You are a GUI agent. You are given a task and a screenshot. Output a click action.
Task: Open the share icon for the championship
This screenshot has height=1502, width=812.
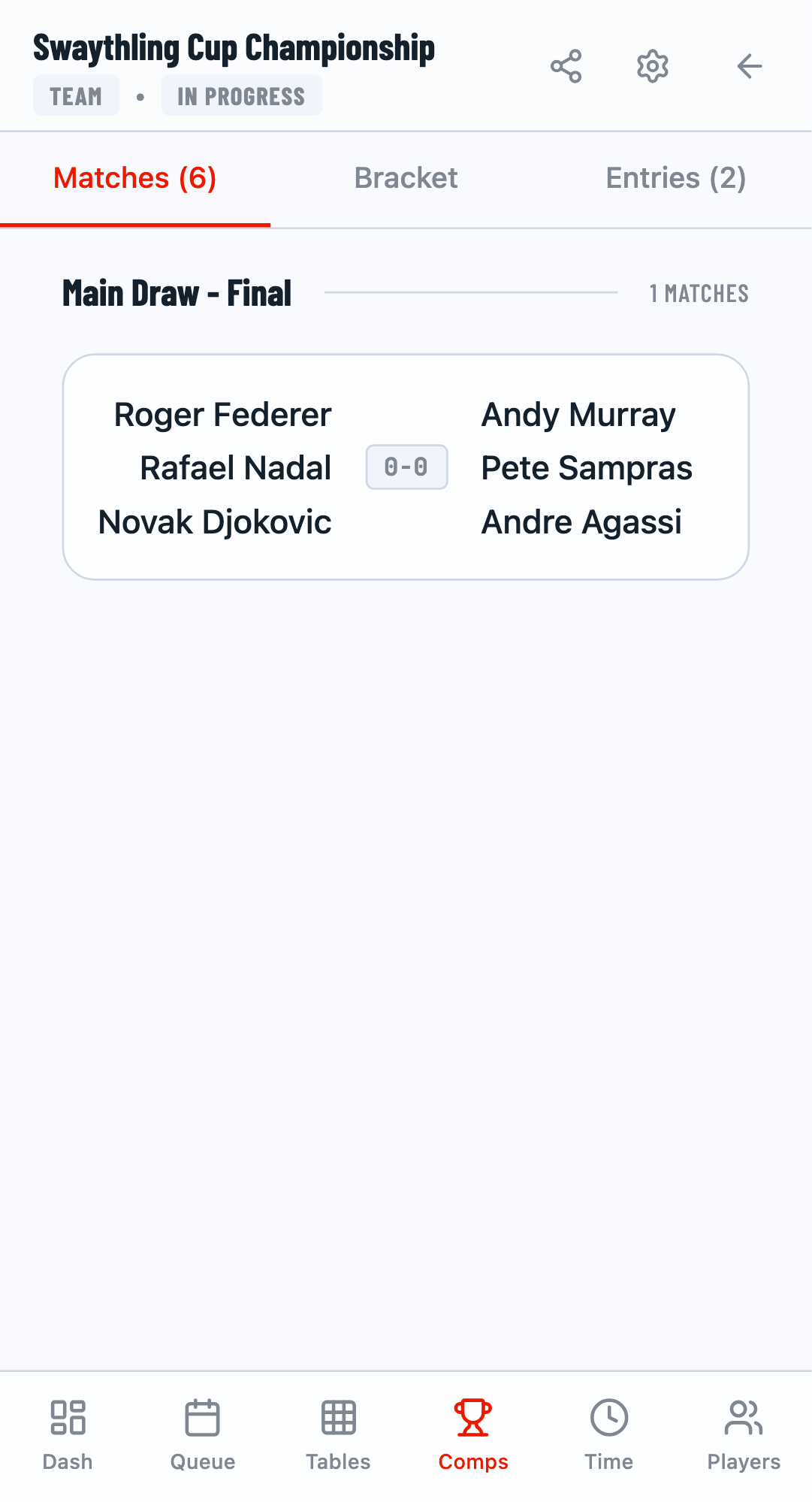(567, 66)
